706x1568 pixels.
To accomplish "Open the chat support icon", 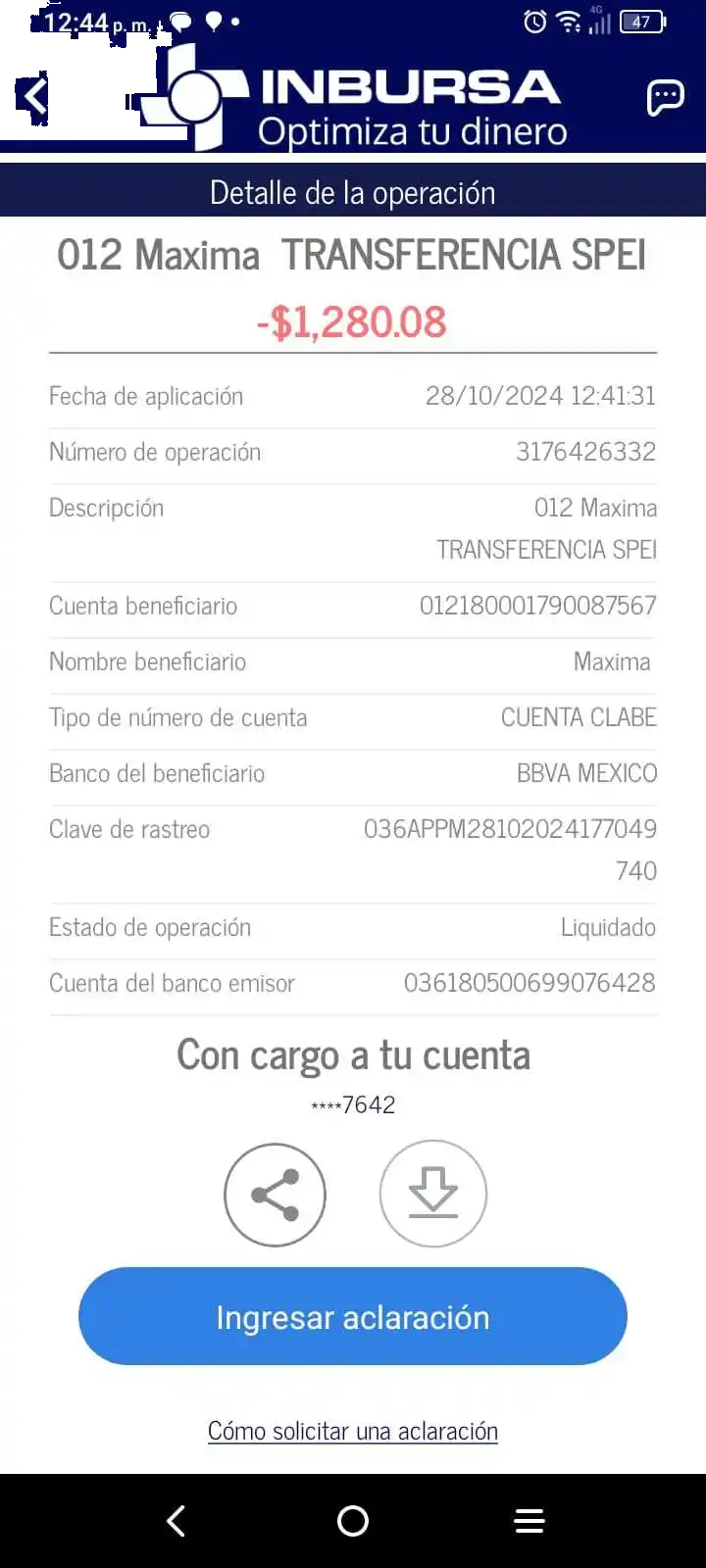I will tap(665, 97).
